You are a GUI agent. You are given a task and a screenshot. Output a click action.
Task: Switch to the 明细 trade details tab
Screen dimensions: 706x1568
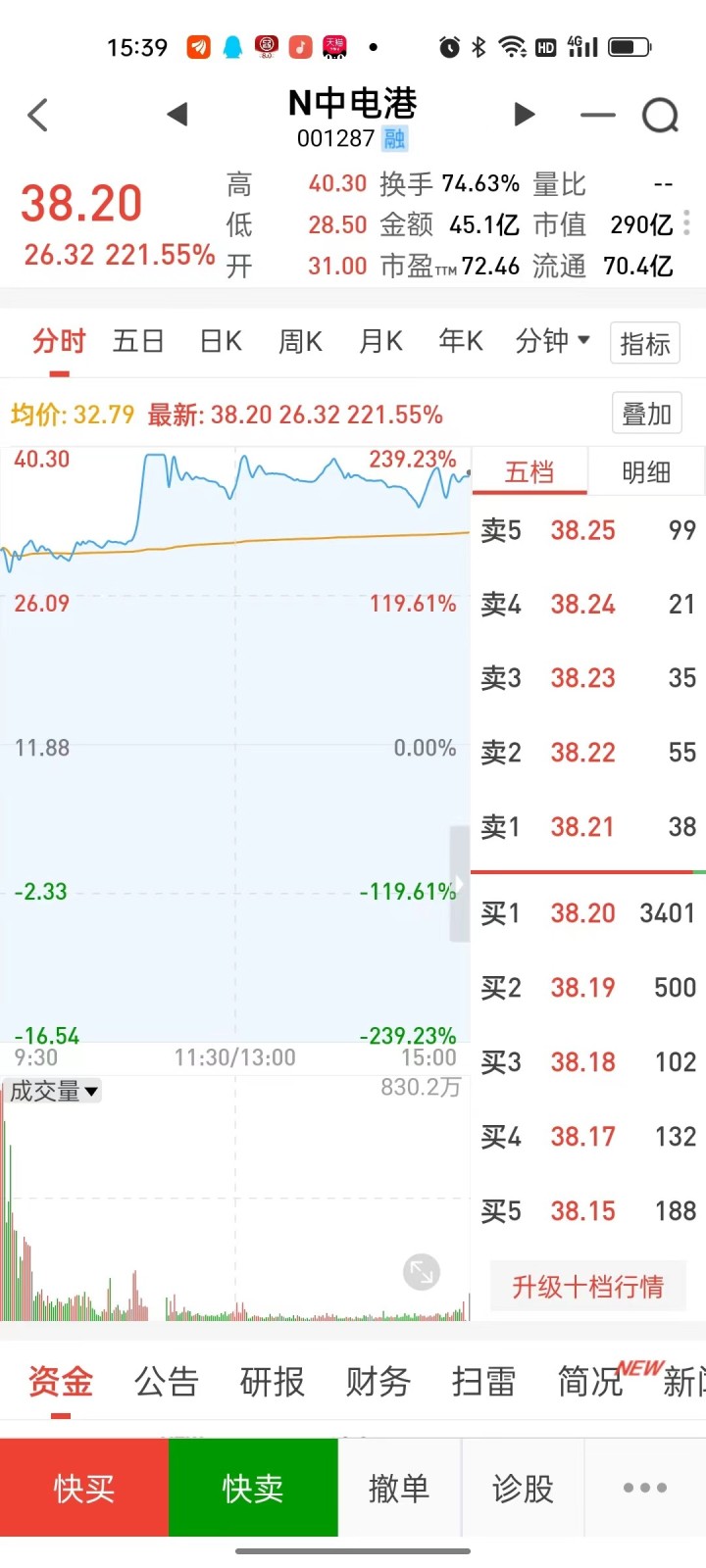pyautogui.click(x=646, y=472)
